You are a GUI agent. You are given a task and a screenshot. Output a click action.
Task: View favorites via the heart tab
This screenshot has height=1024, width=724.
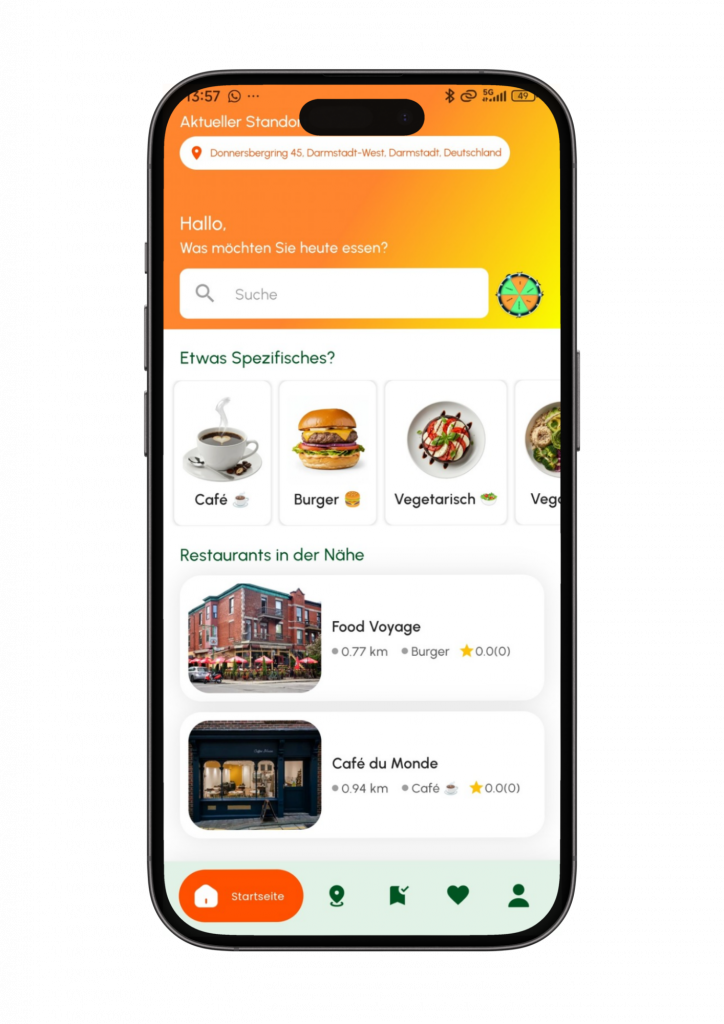(x=458, y=896)
